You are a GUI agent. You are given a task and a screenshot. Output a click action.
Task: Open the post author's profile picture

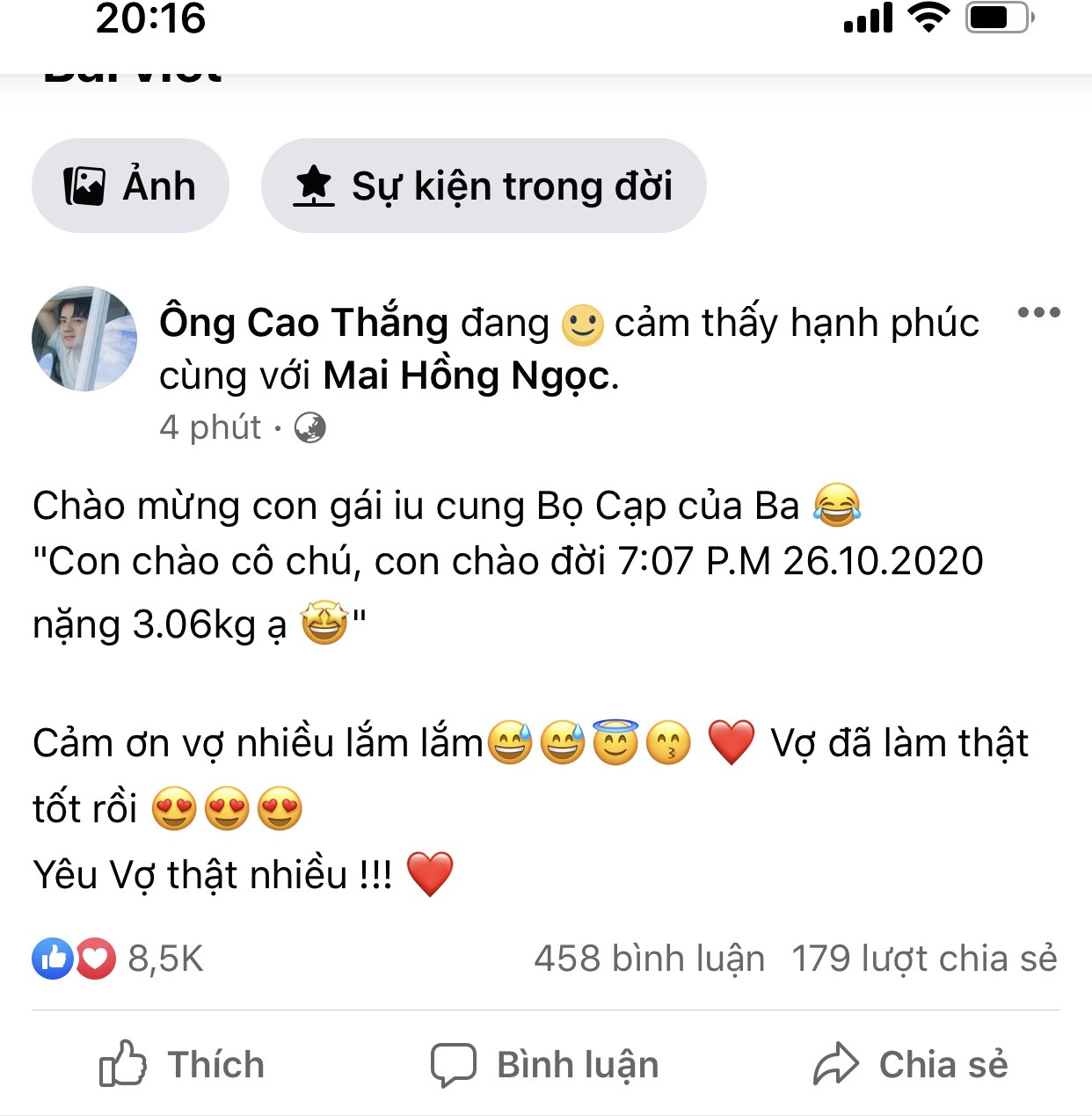coord(84,339)
